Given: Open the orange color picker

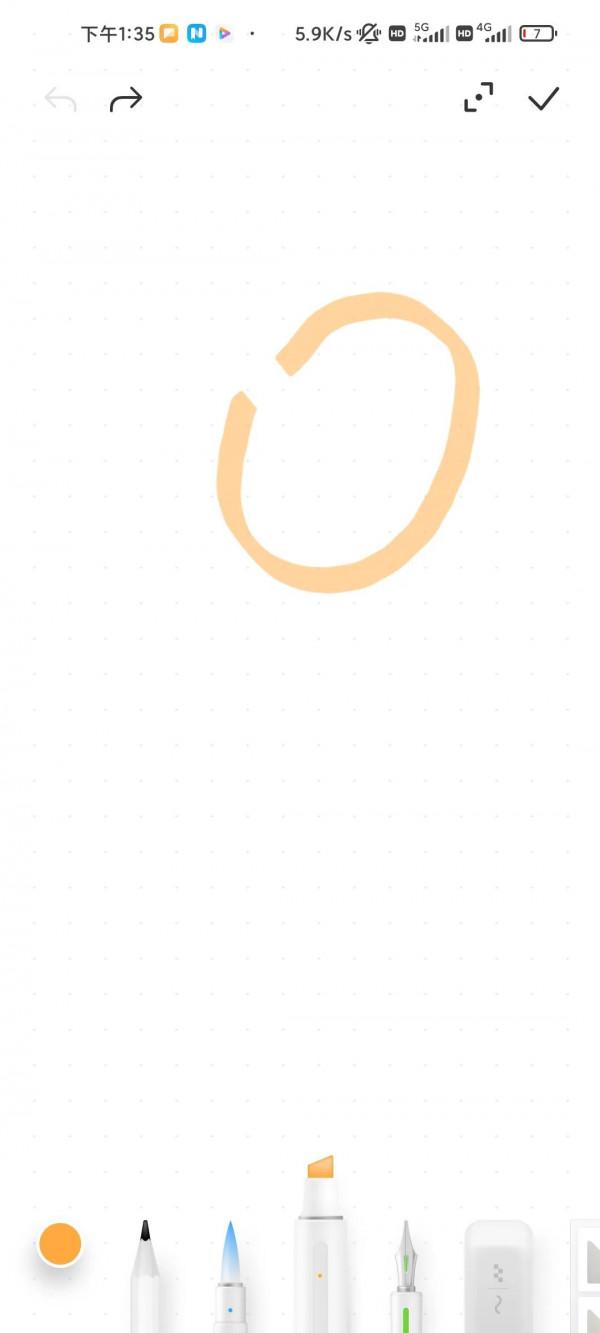Looking at the screenshot, I should tap(60, 1244).
